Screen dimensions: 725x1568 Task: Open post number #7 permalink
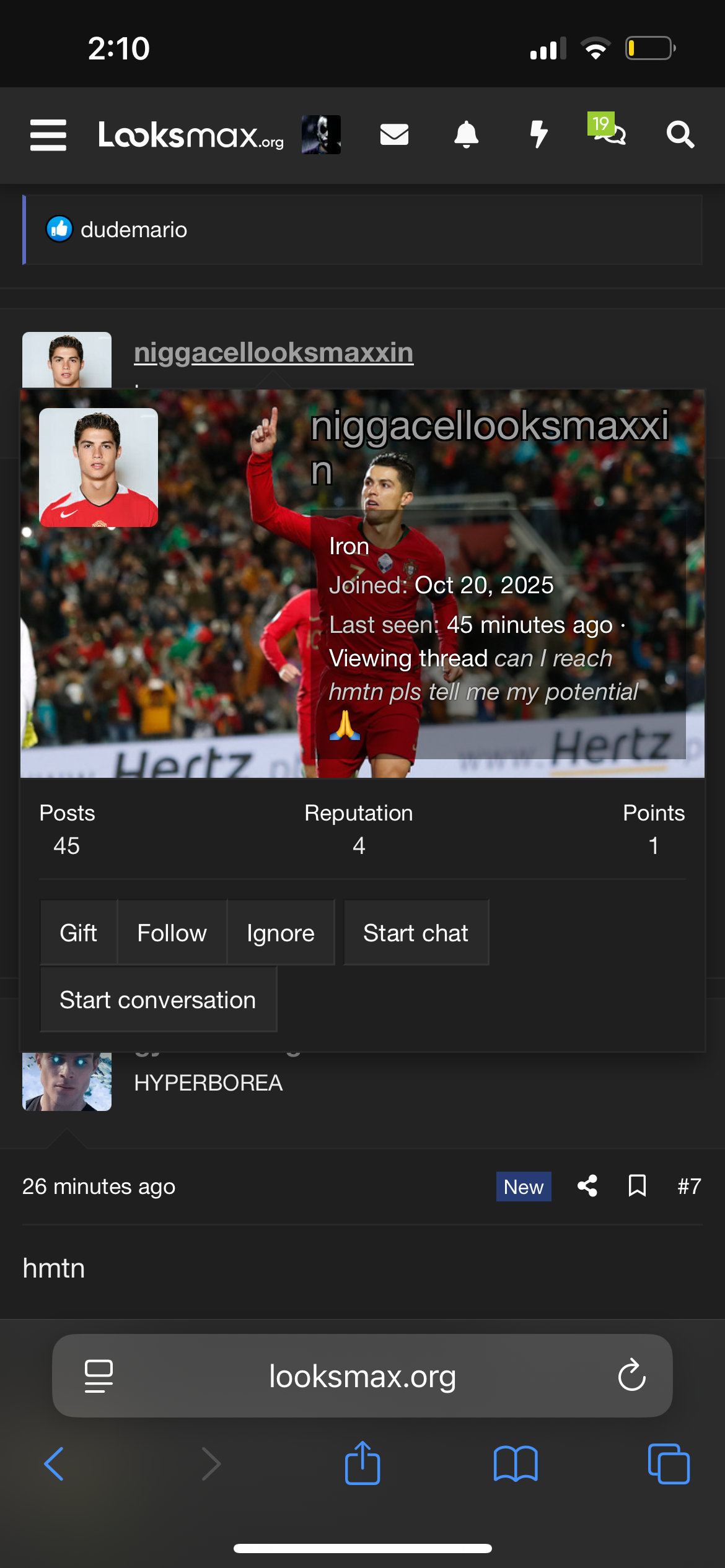click(x=689, y=1187)
